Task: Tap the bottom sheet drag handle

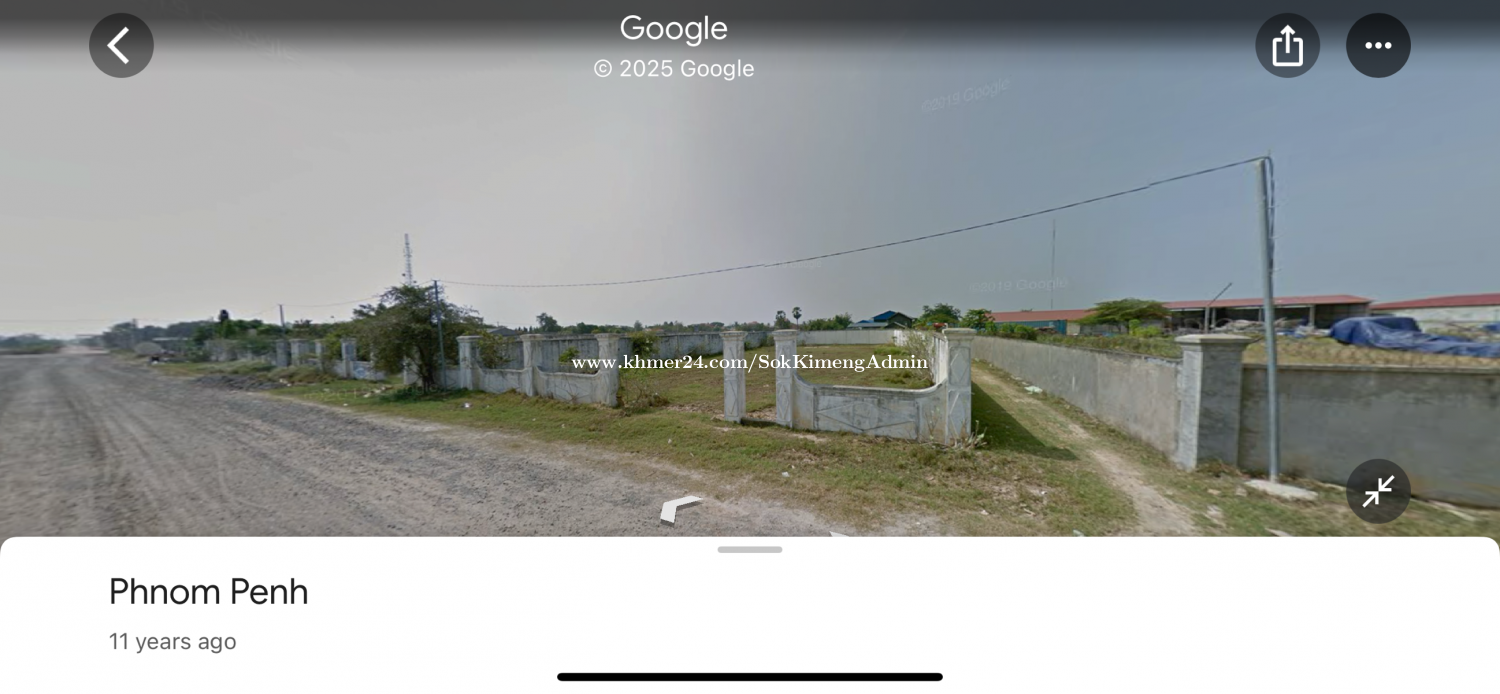Action: (750, 549)
